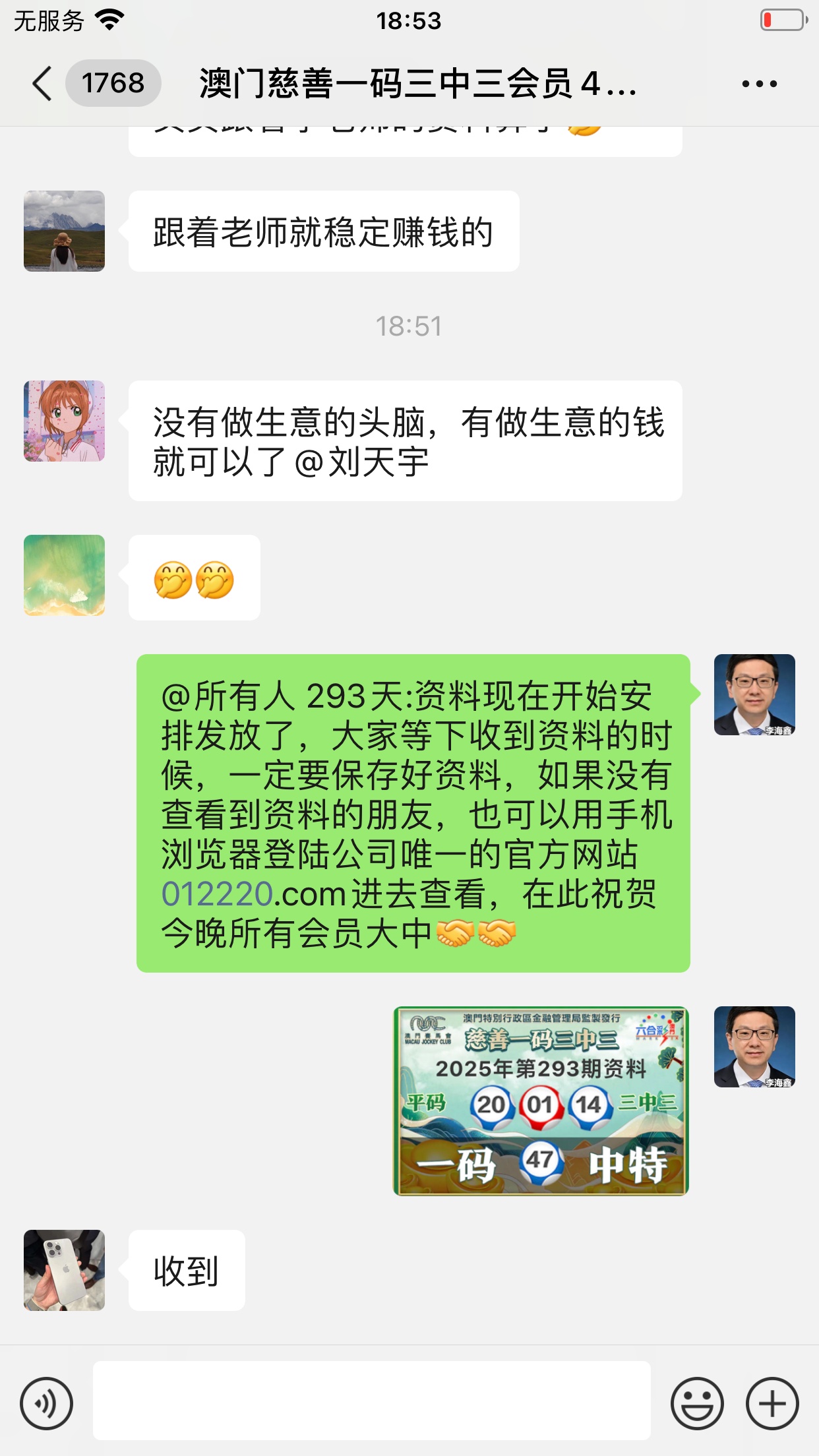Open avatar of the 收到 sender
819x1456 pixels.
coord(64,1270)
